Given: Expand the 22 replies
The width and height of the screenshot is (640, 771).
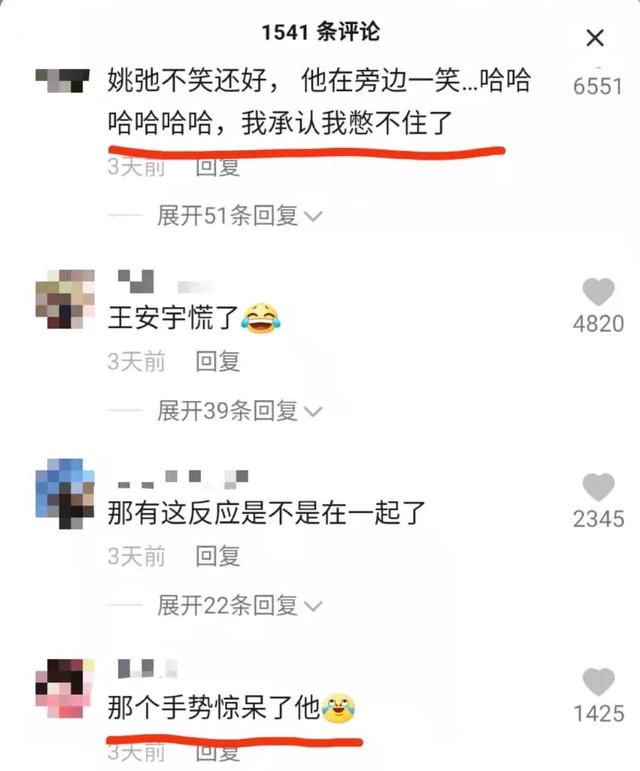Looking at the screenshot, I should point(238,604).
